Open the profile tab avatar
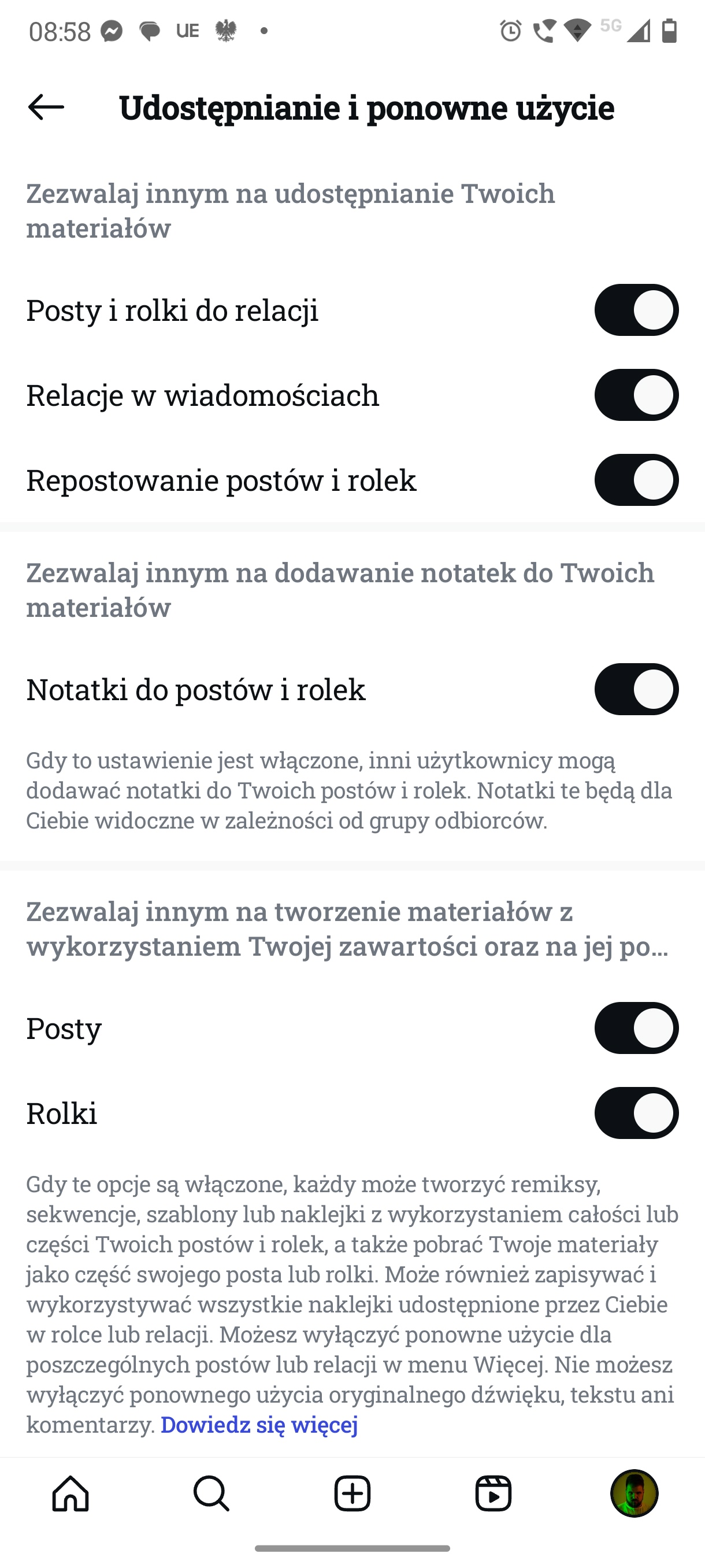This screenshot has height=1568, width=705. point(634,1494)
